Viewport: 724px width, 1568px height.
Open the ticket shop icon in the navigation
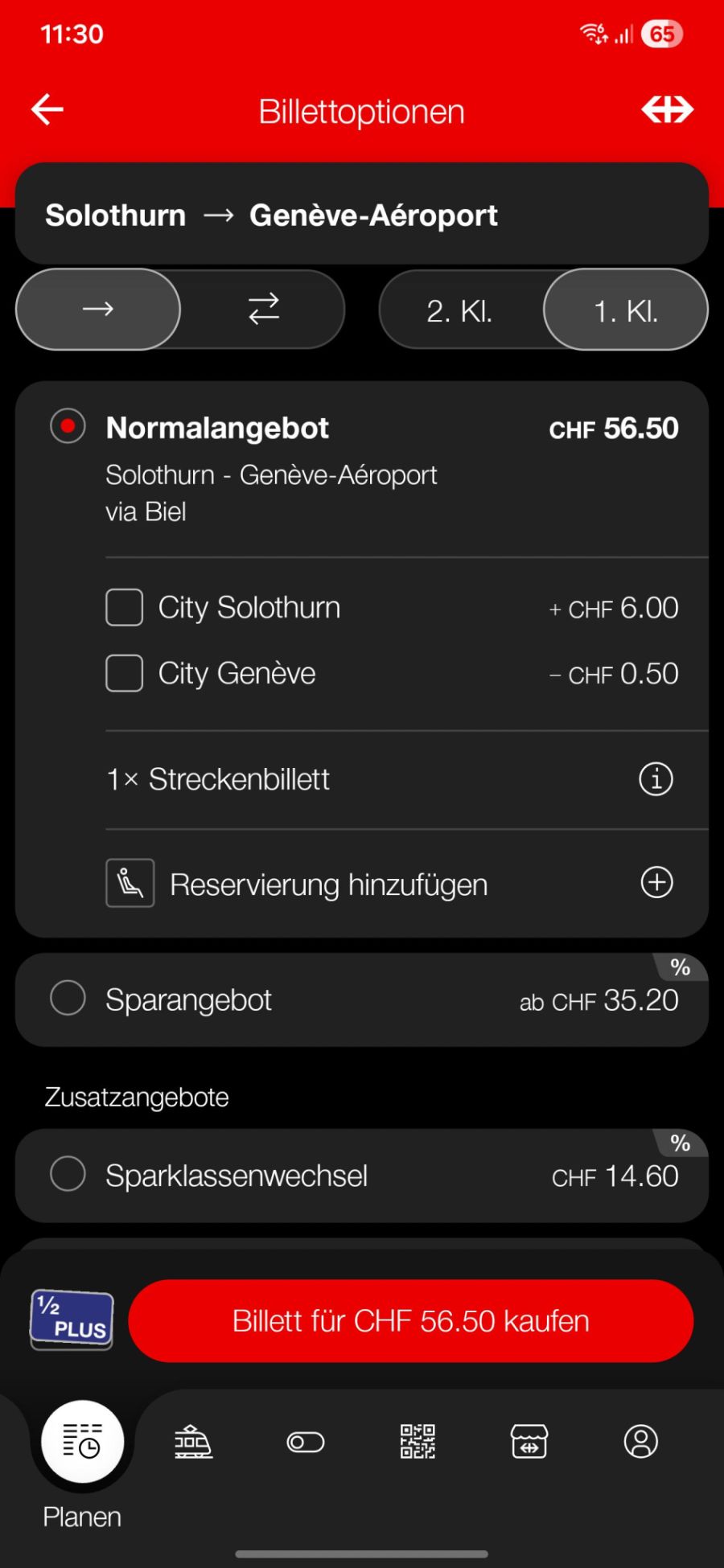click(529, 1442)
